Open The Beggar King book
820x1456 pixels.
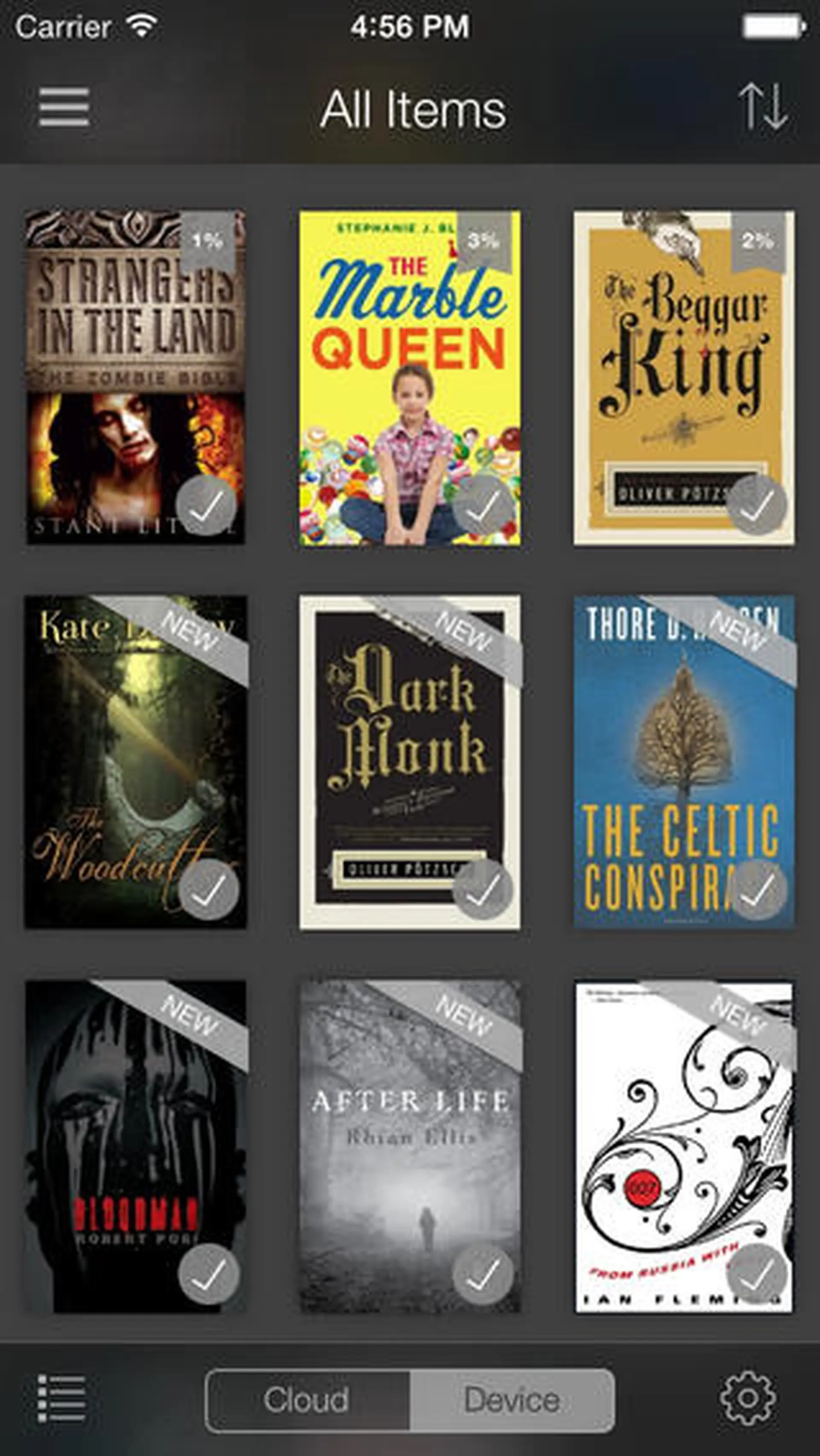point(684,378)
